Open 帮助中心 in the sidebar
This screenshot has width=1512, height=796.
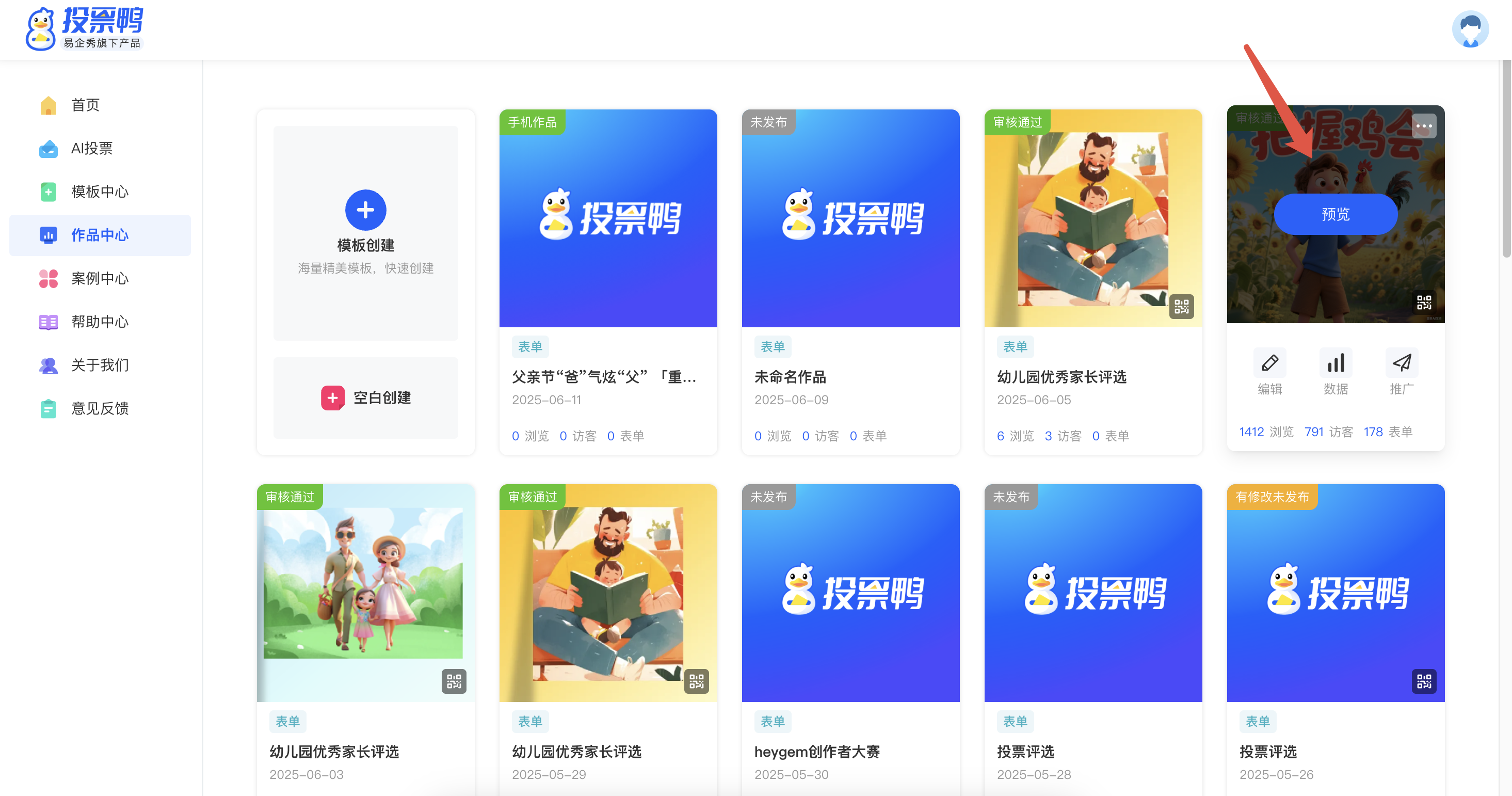[99, 322]
